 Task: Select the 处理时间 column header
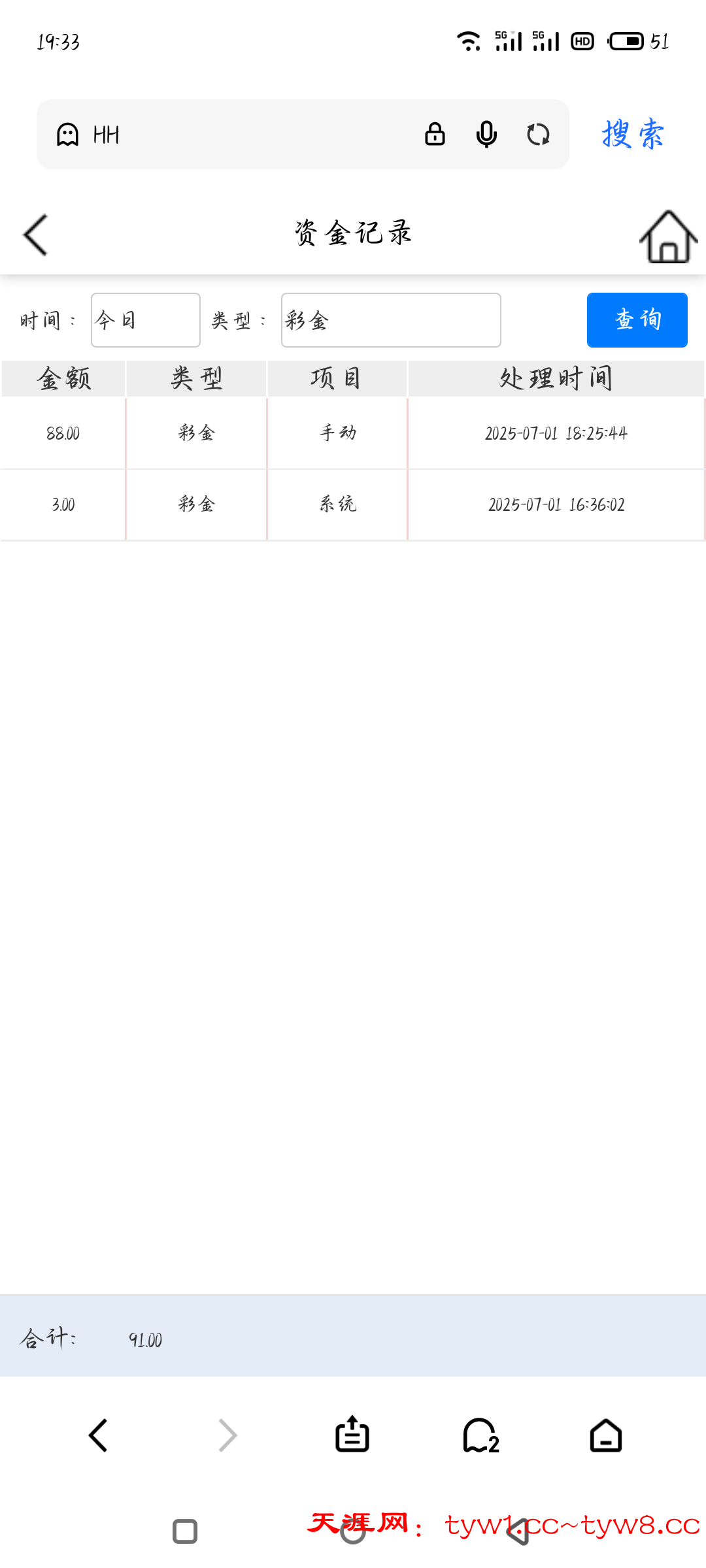tap(556, 378)
